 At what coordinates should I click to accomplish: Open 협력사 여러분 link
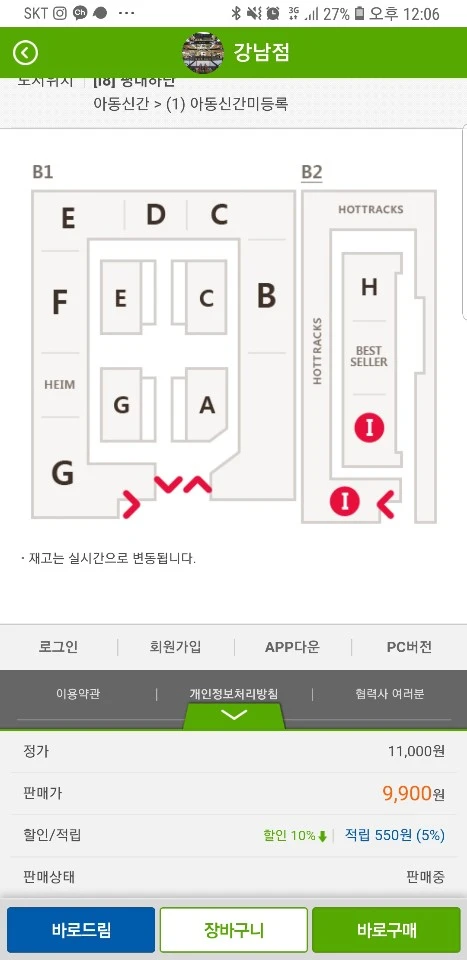click(389, 694)
